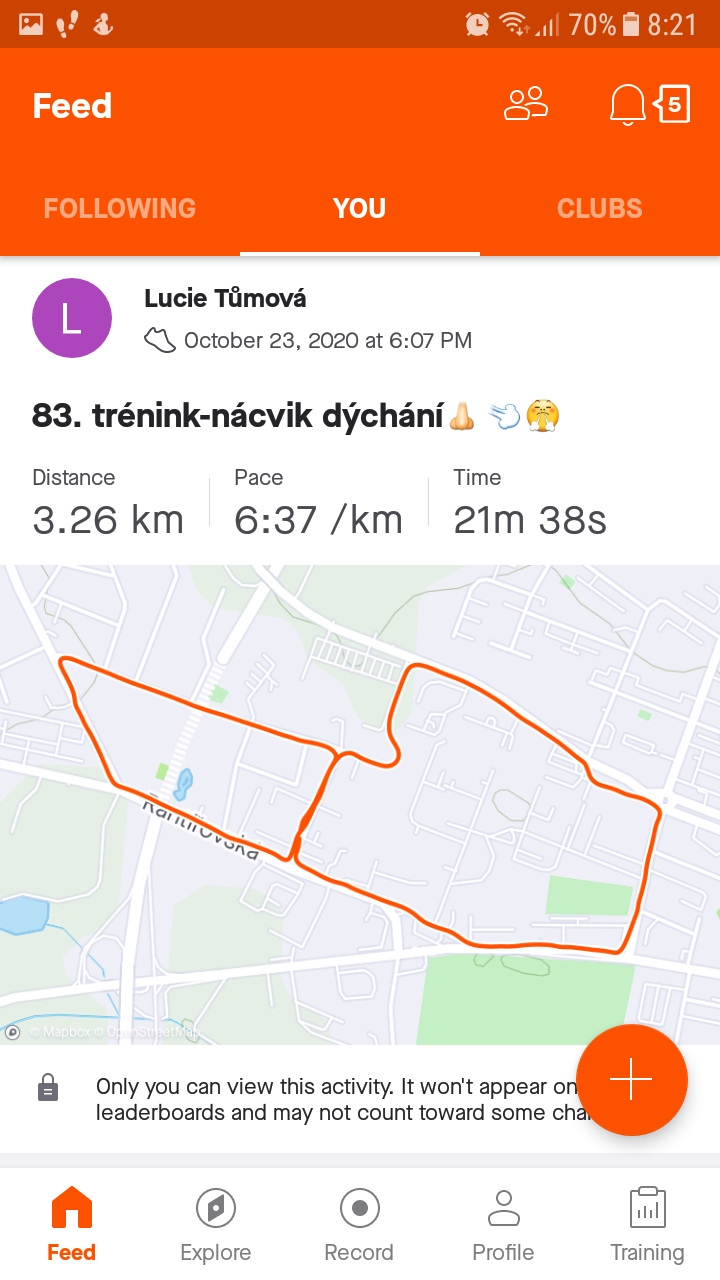
Task: Open the find friends icon
Action: click(526, 104)
